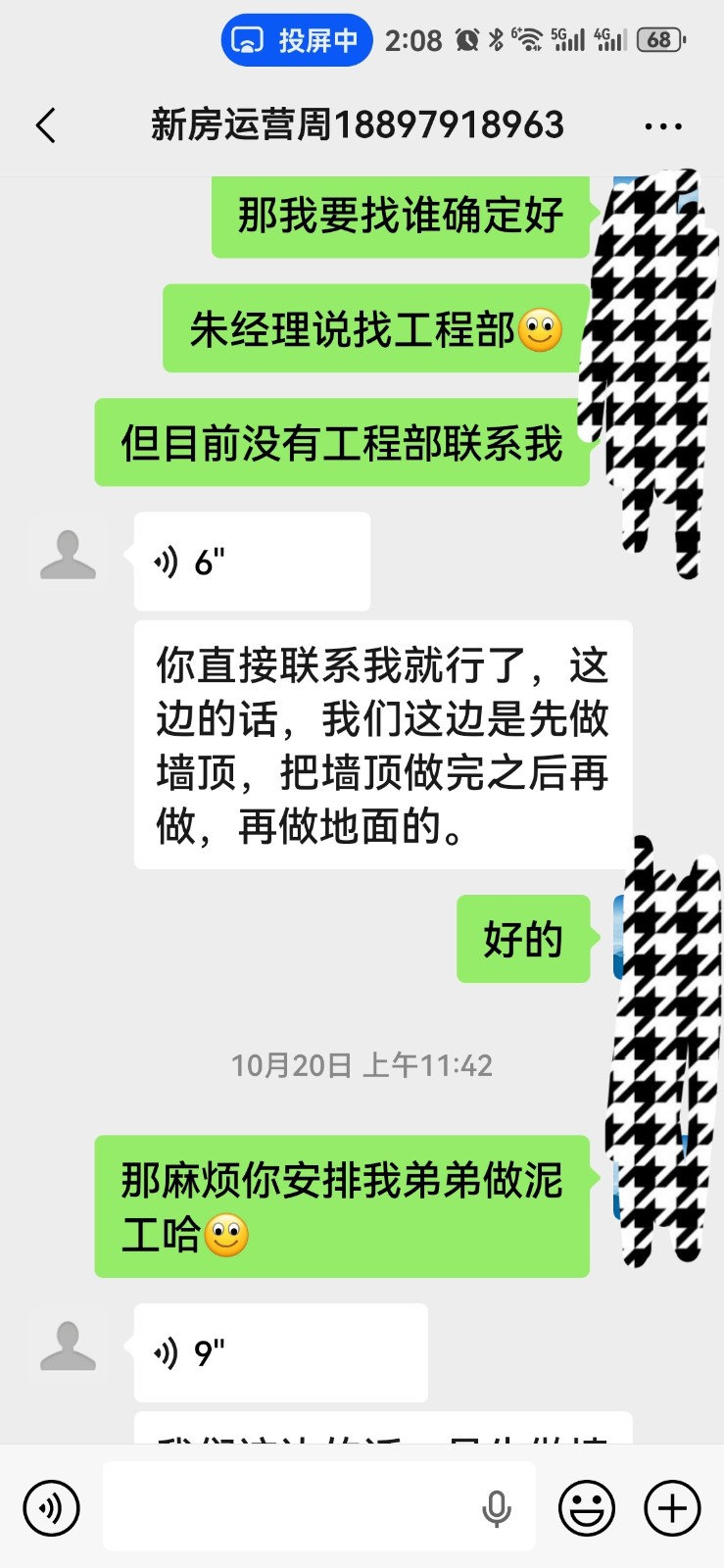Open contact avatar beside 6-second voice message
This screenshot has height=1568, width=724.
coord(68,555)
